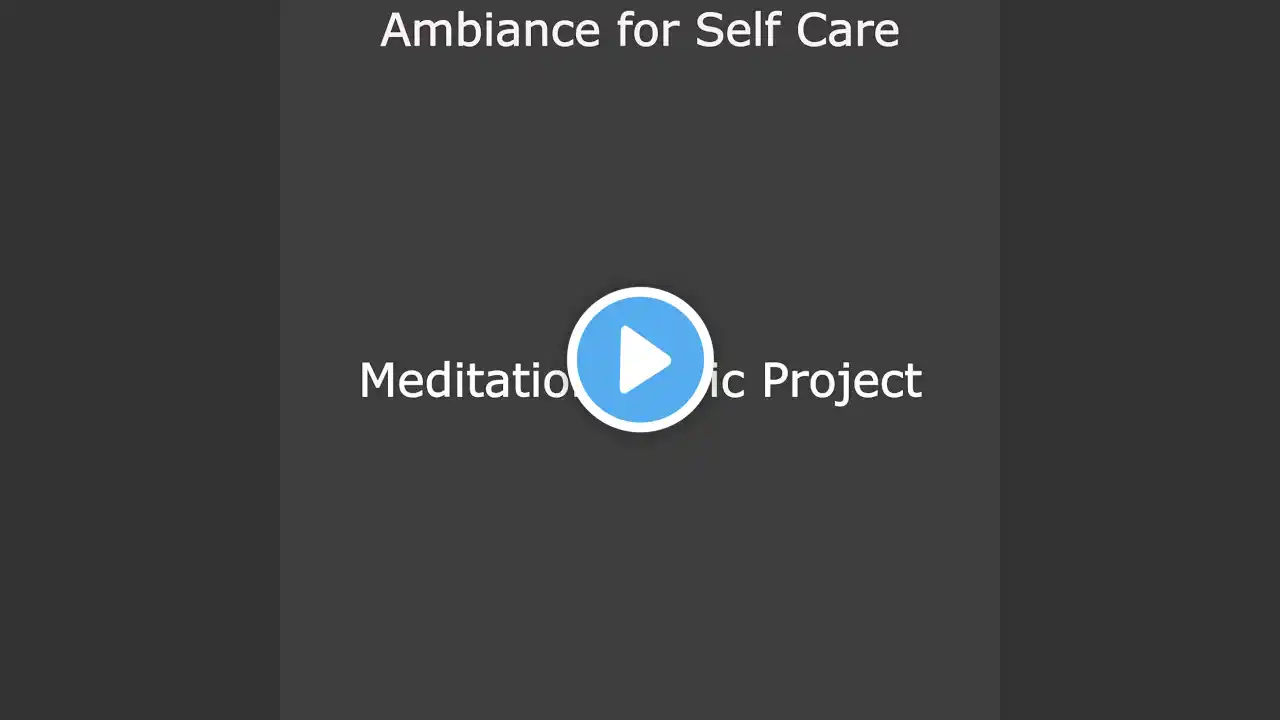Play the Ambiance for Self Care video
The height and width of the screenshot is (720, 1280).
tap(640, 360)
